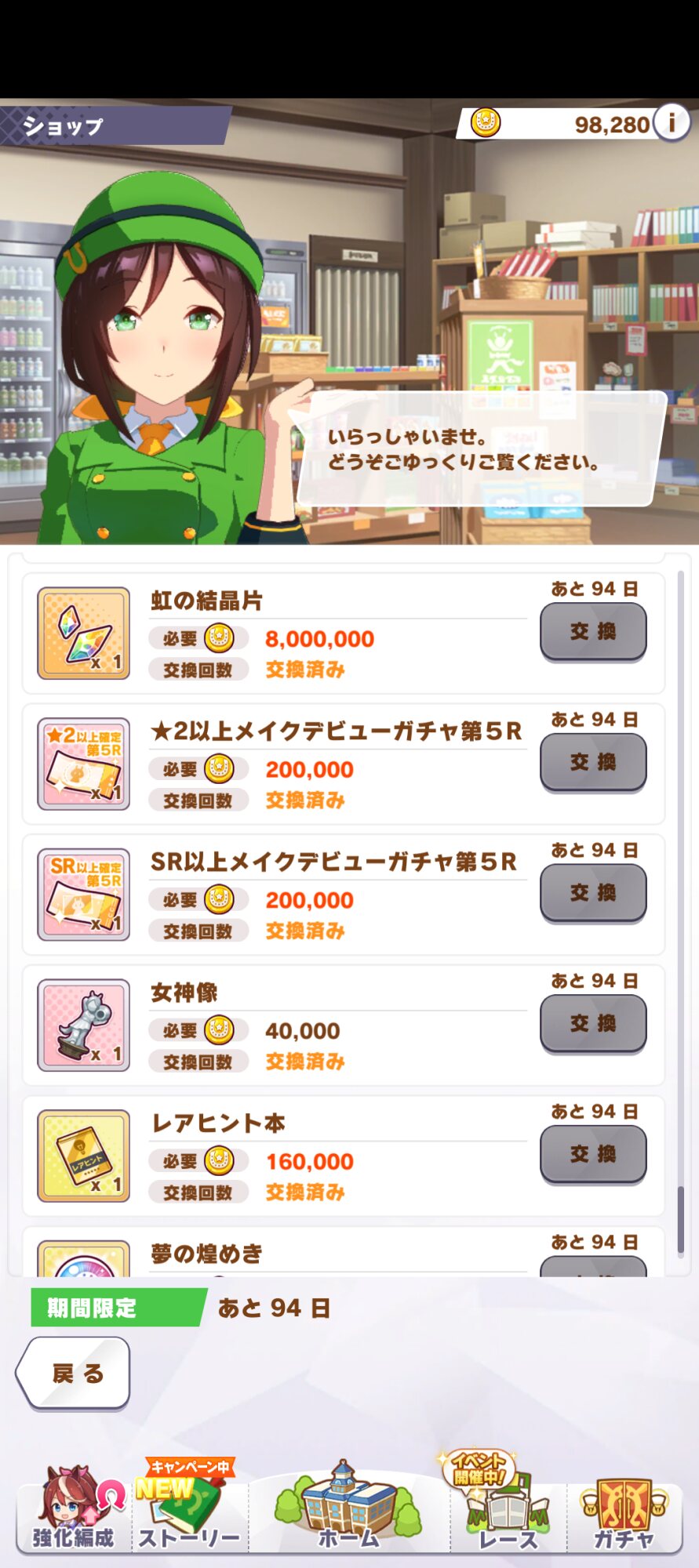View 女神像 item icon
This screenshot has width=699, height=1568.
click(x=84, y=1025)
